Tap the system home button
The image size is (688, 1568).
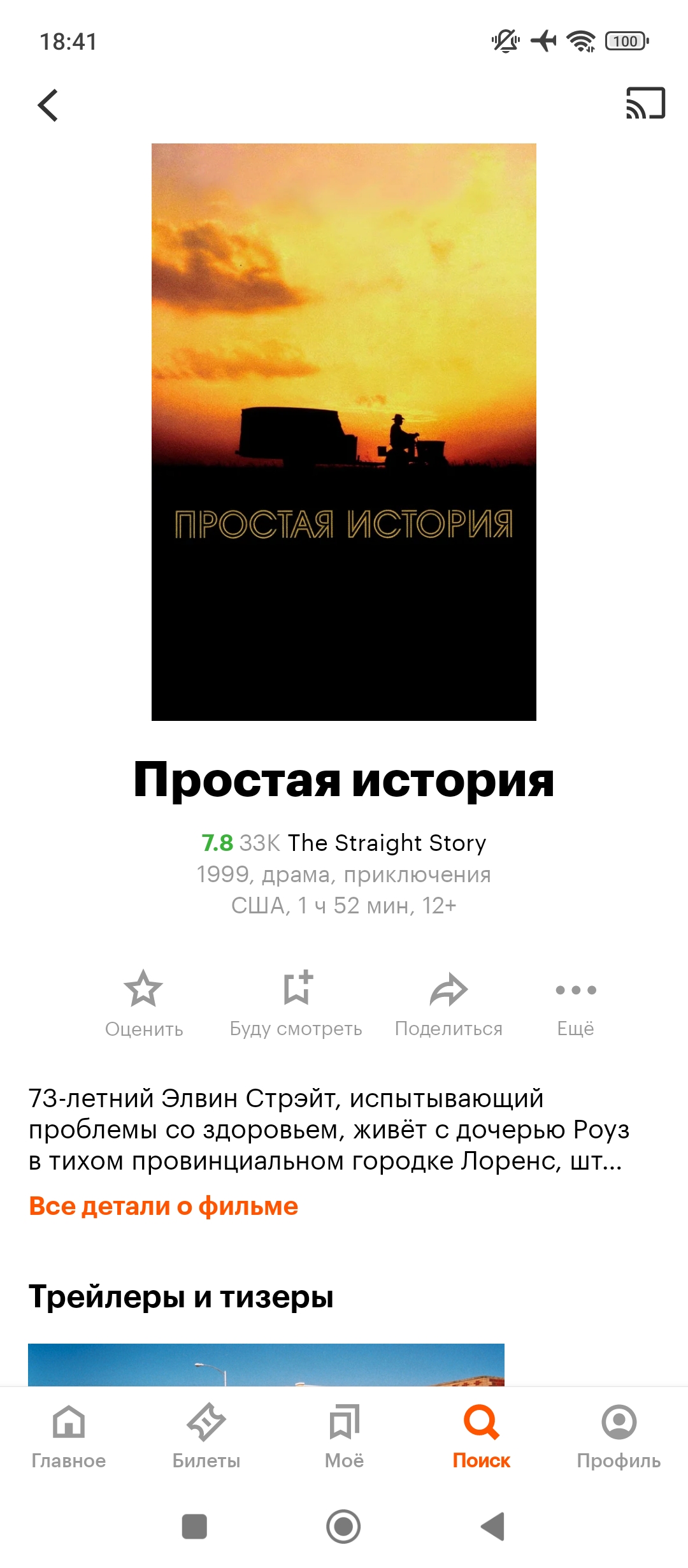(343, 1527)
